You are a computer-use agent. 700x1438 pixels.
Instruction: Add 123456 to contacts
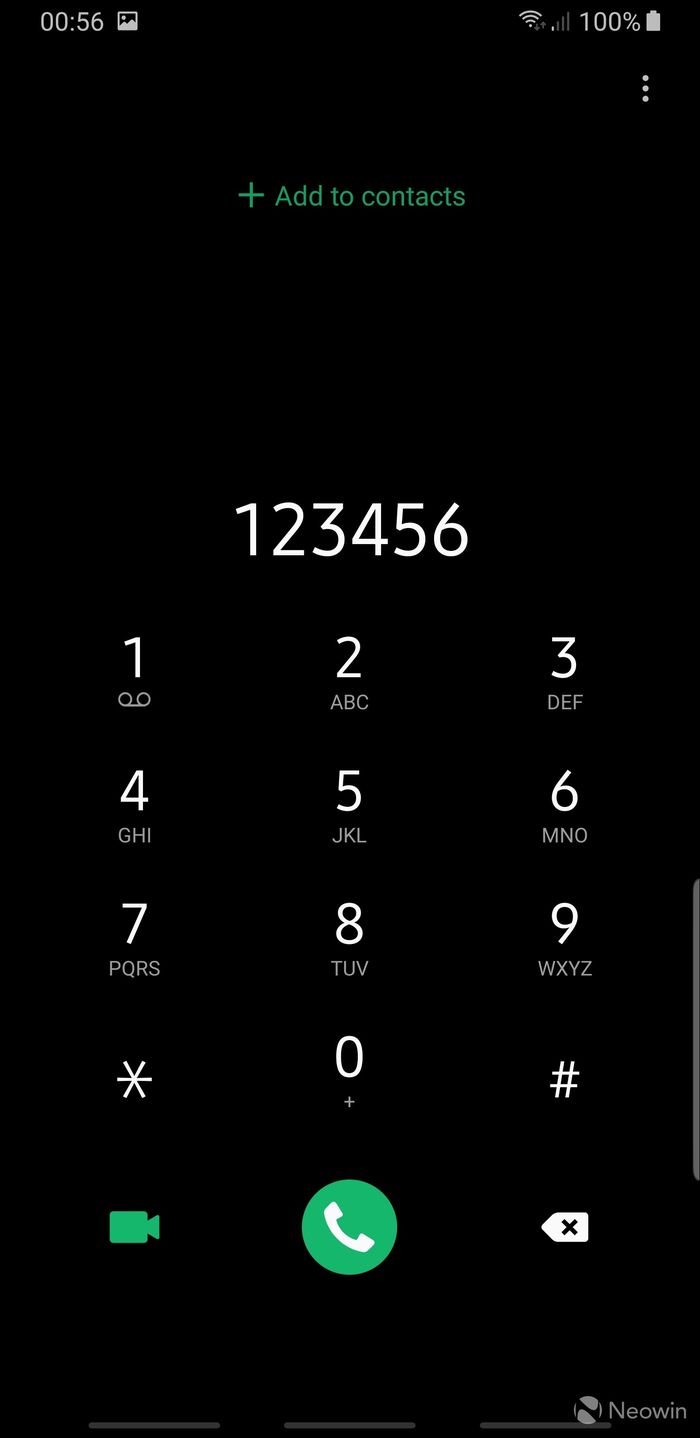coord(351,196)
